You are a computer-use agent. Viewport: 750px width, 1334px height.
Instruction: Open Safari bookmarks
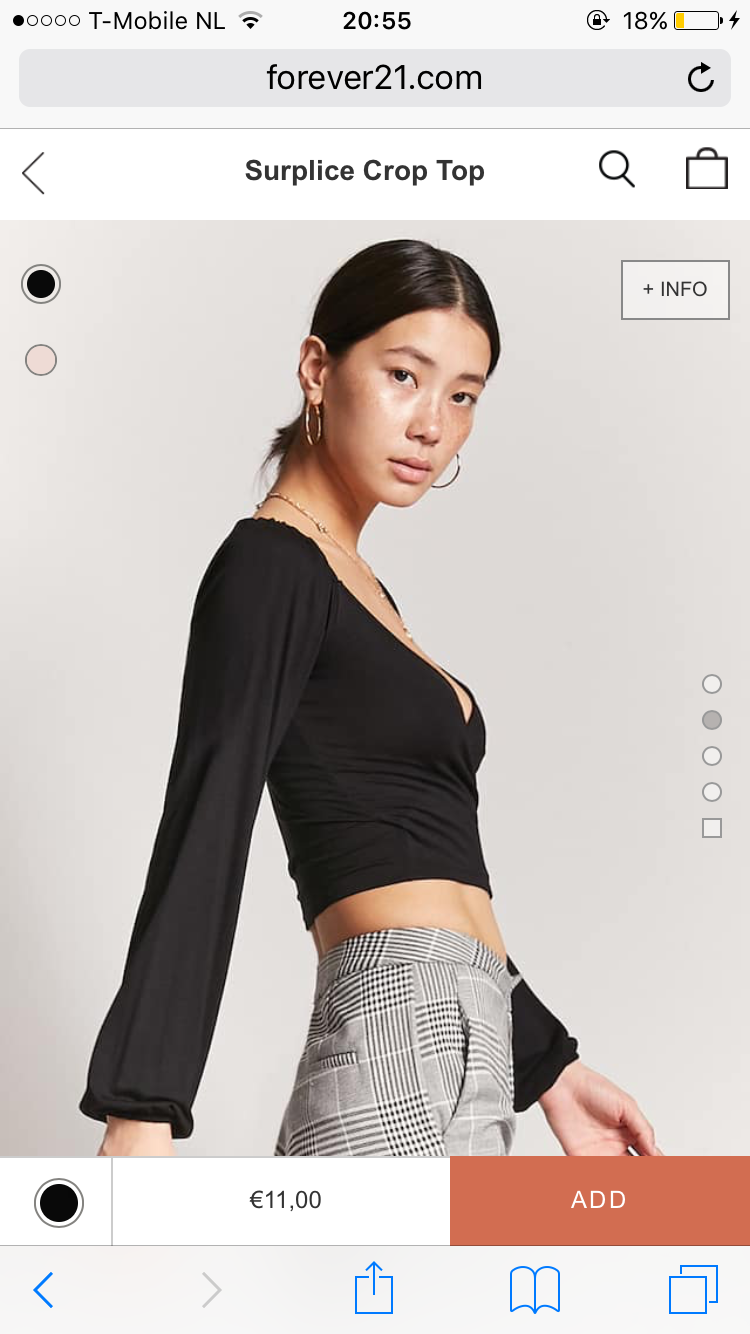(x=535, y=1290)
